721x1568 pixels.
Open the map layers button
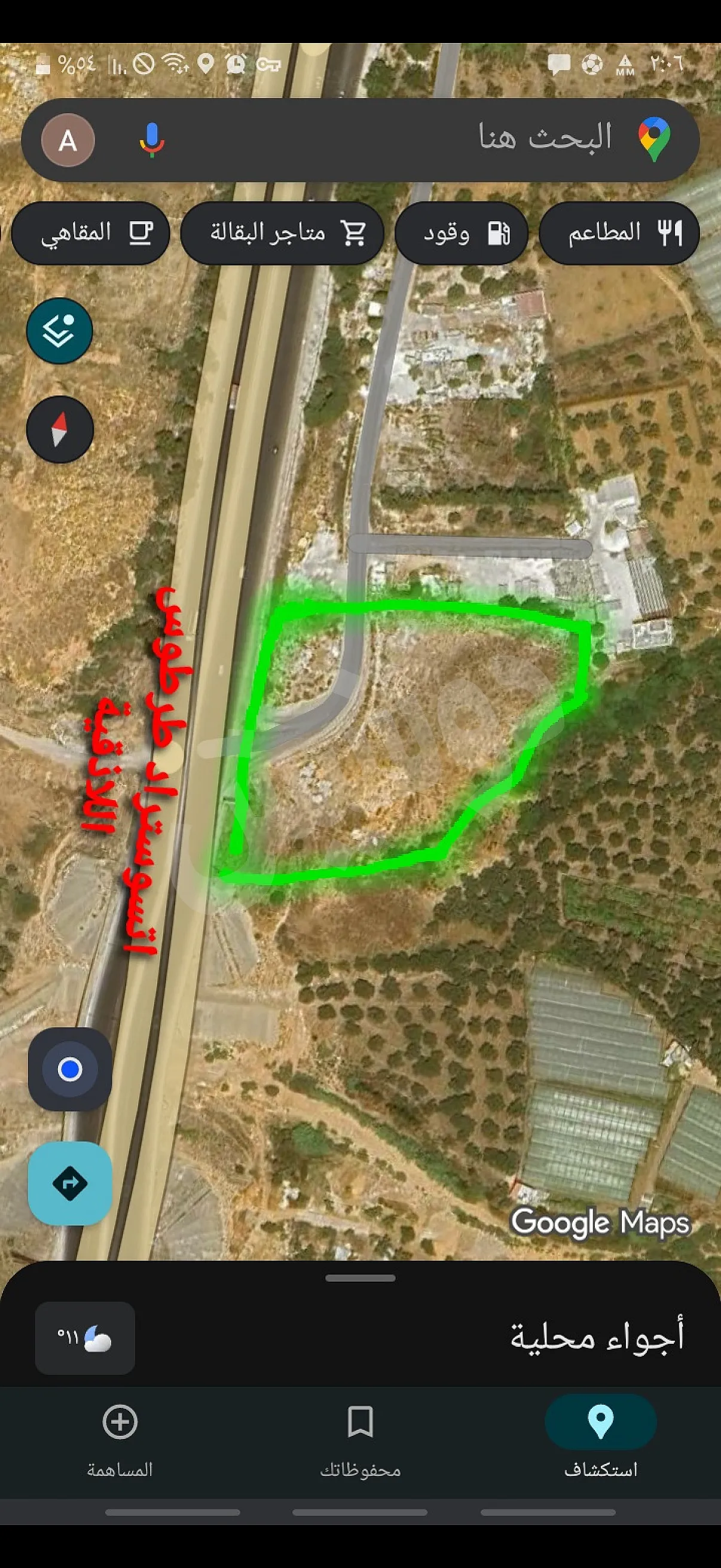pos(60,331)
